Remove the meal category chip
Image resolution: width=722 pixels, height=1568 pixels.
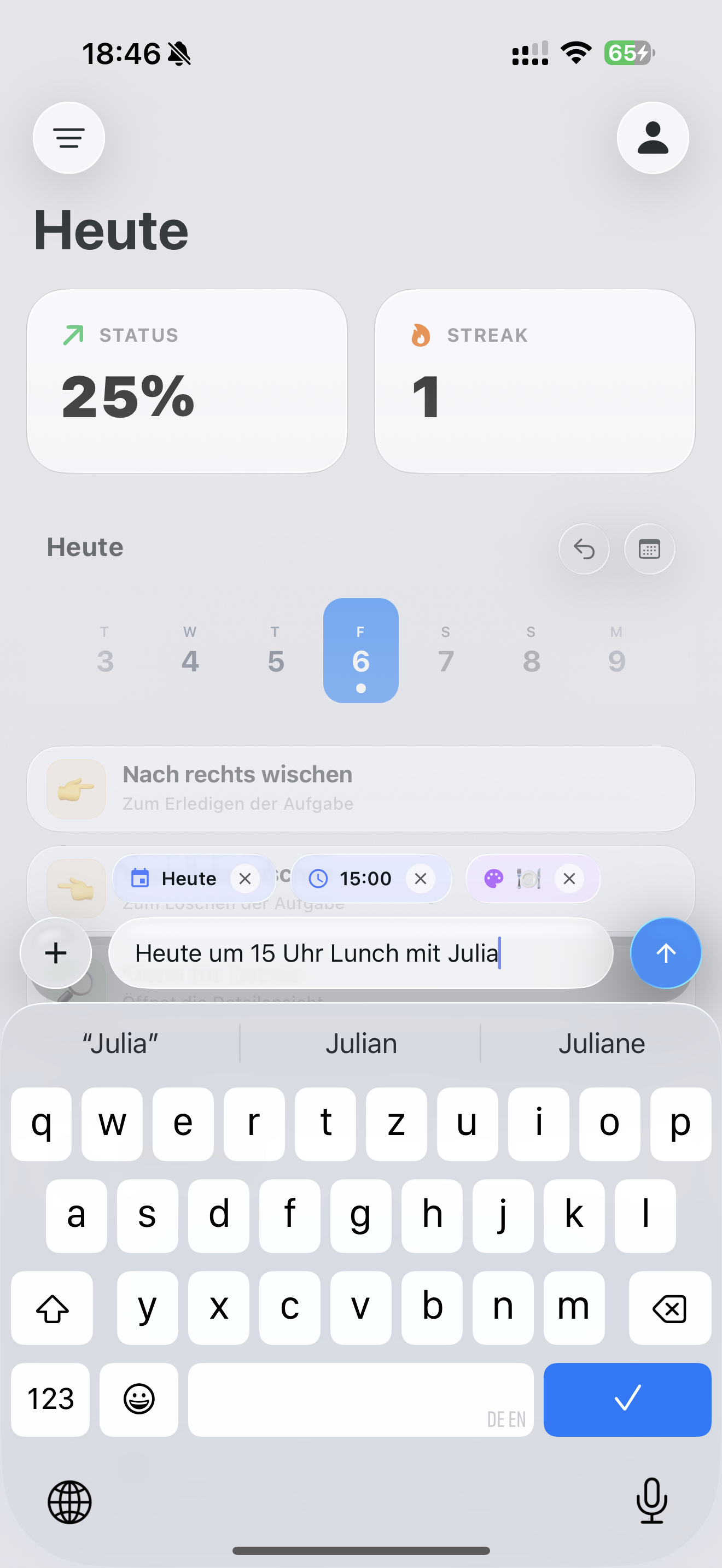pos(569,879)
